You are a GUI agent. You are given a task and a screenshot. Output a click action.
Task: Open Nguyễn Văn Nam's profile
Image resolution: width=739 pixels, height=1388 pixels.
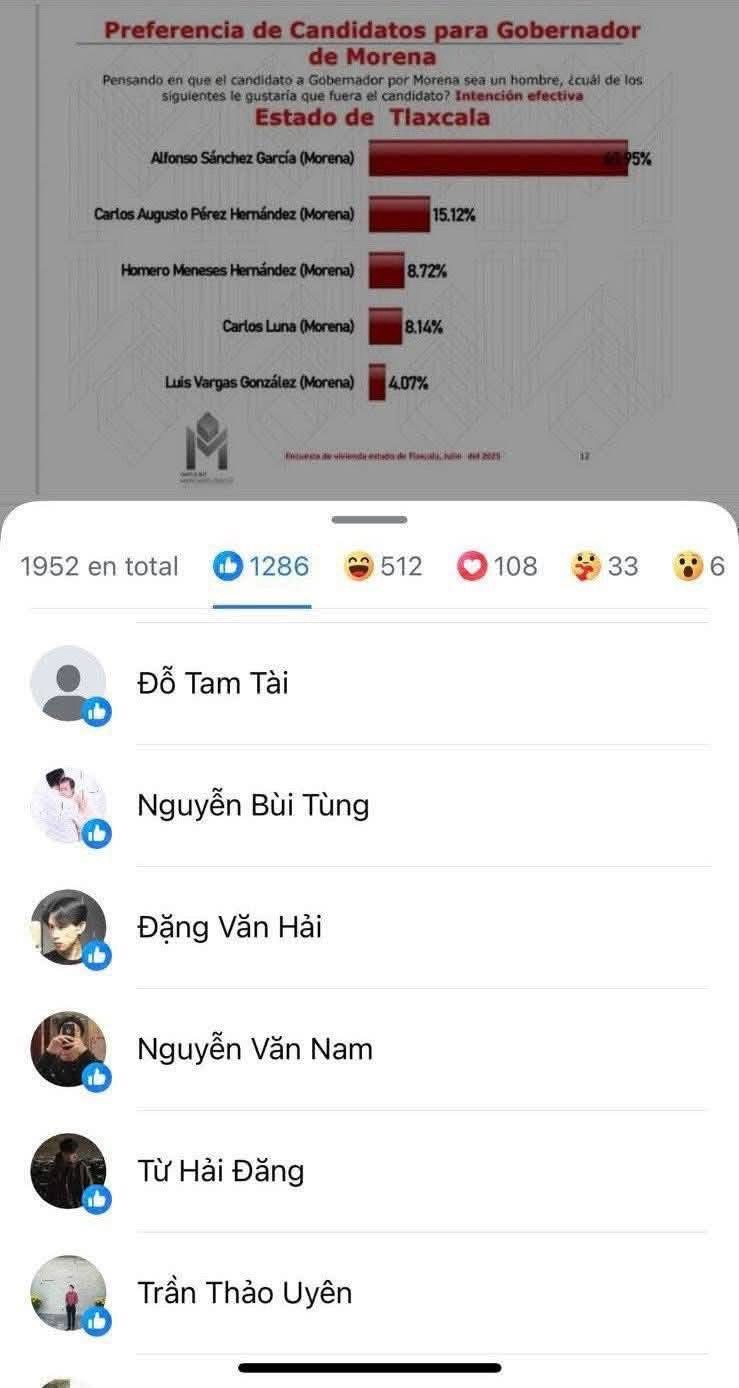tap(254, 1050)
